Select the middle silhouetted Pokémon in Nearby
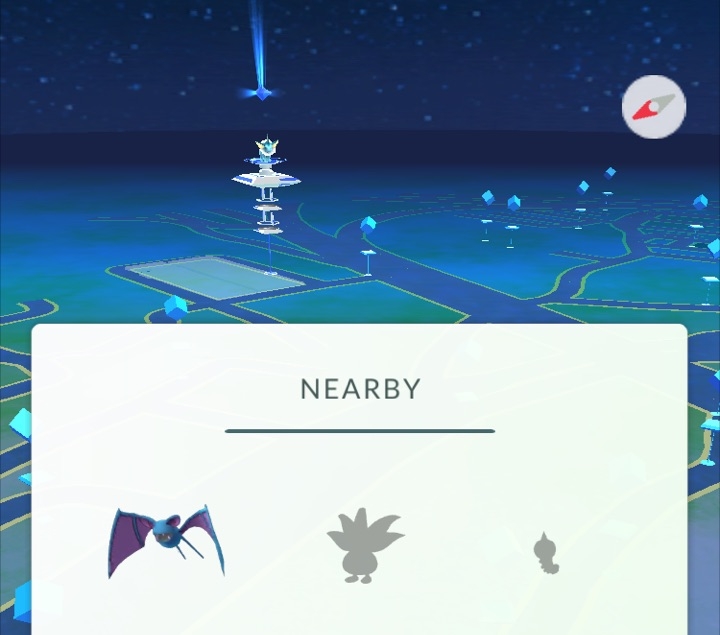The image size is (720, 635). (364, 545)
